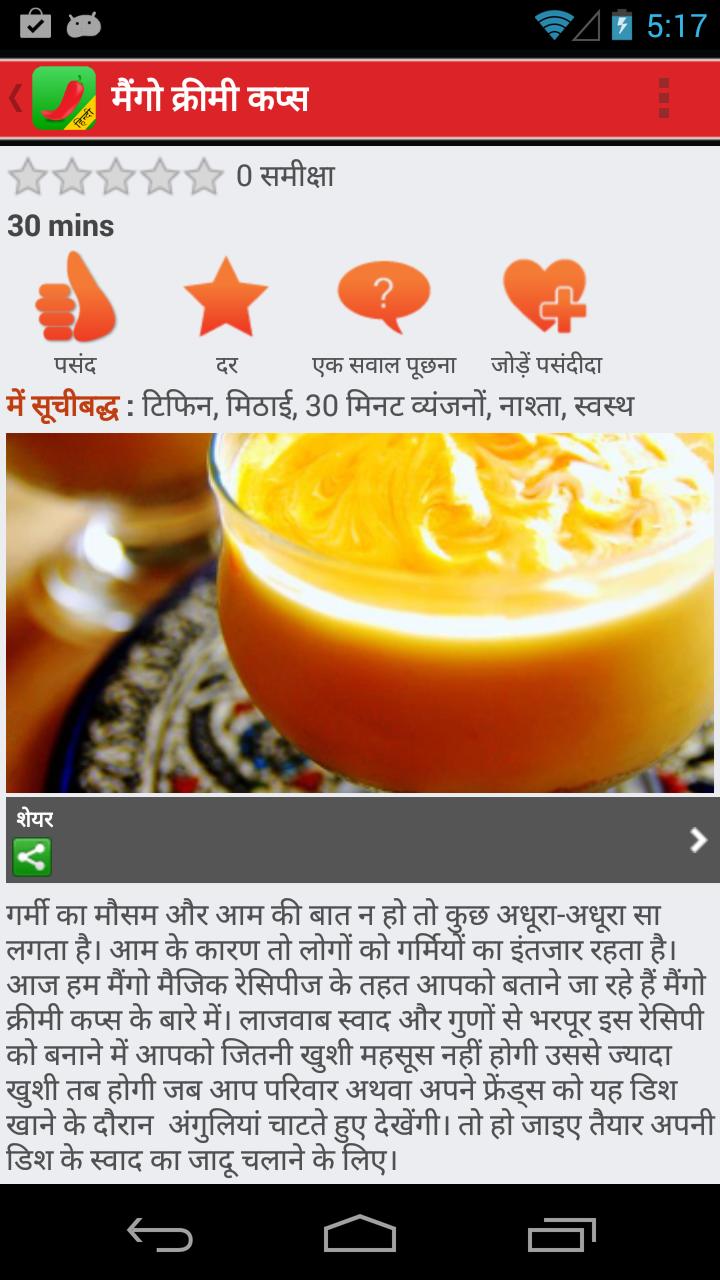Viewport: 720px width, 1280px height.
Task: Open the mango dessert photo
Action: pyautogui.click(x=360, y=612)
